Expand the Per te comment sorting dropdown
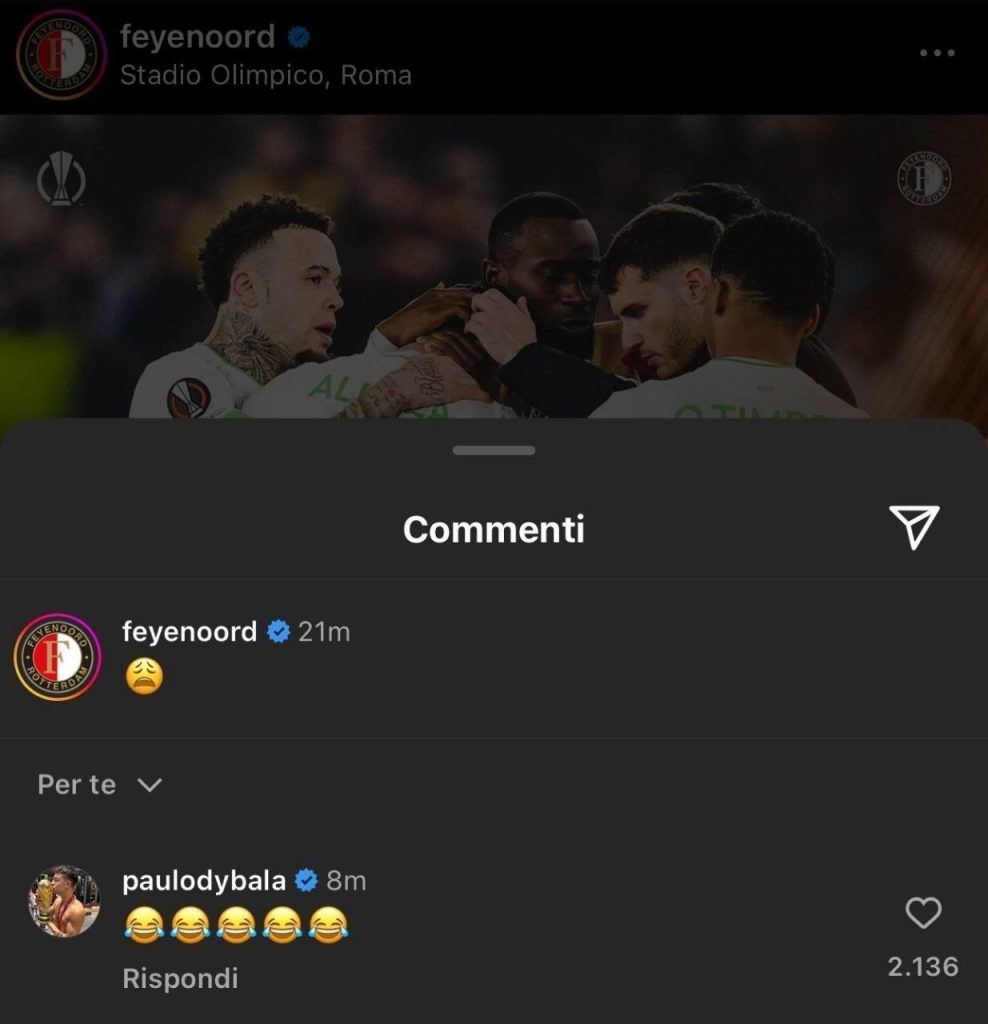 (x=99, y=785)
